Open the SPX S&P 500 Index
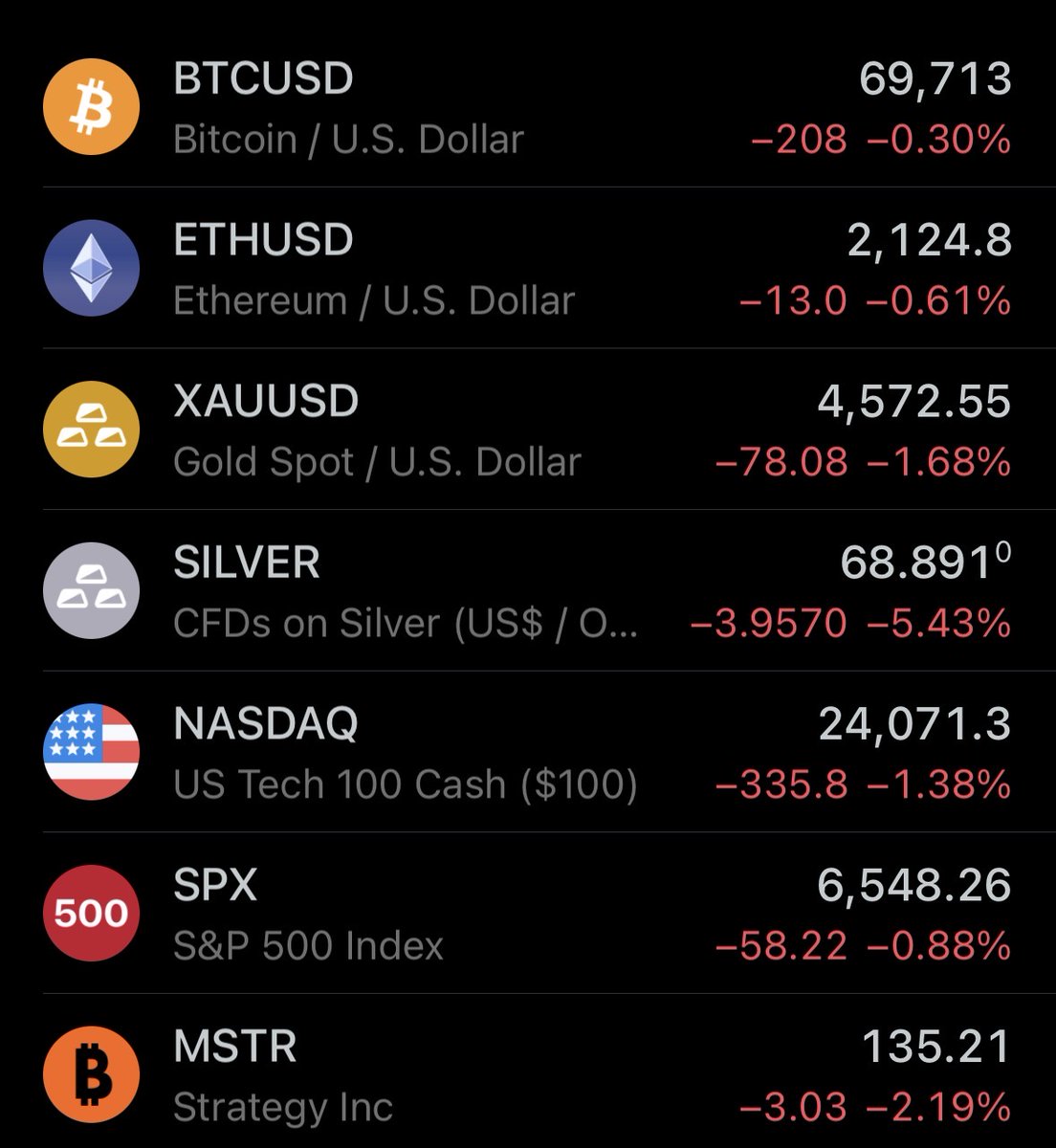The image size is (1056, 1148). [526, 914]
